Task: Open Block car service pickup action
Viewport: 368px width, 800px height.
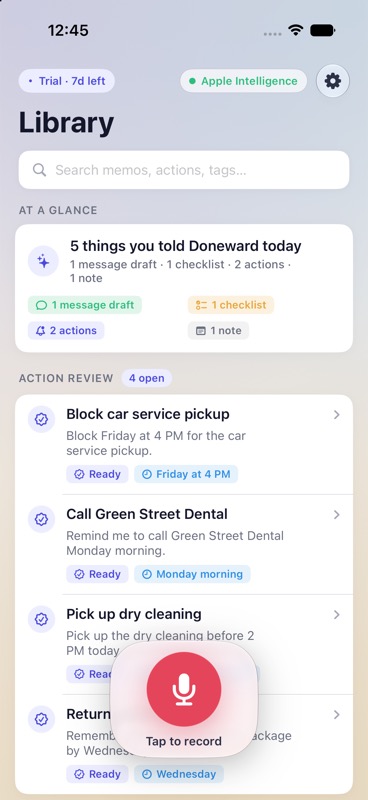Action: pos(184,444)
